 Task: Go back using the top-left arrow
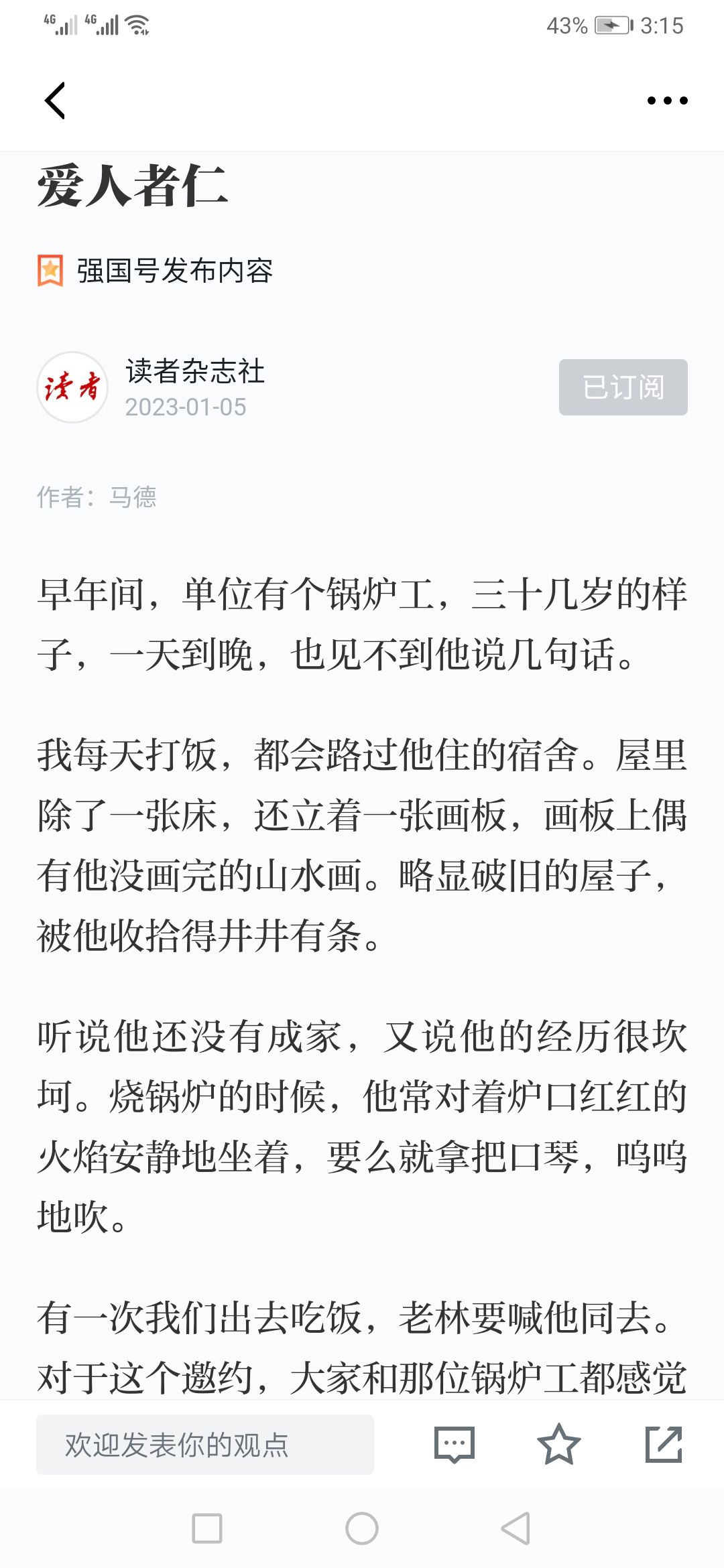(55, 101)
